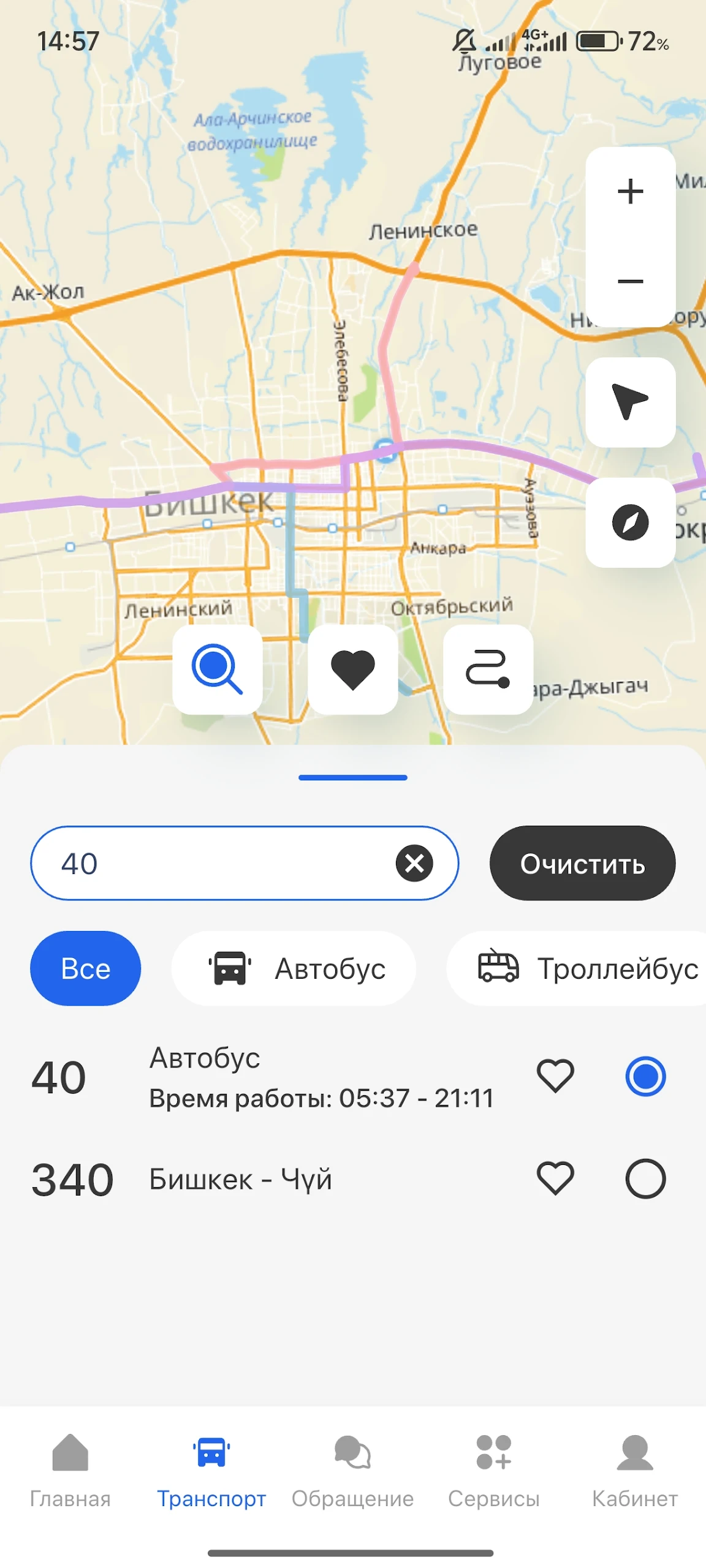Center map on my location
The image size is (706, 1568).
point(630,402)
